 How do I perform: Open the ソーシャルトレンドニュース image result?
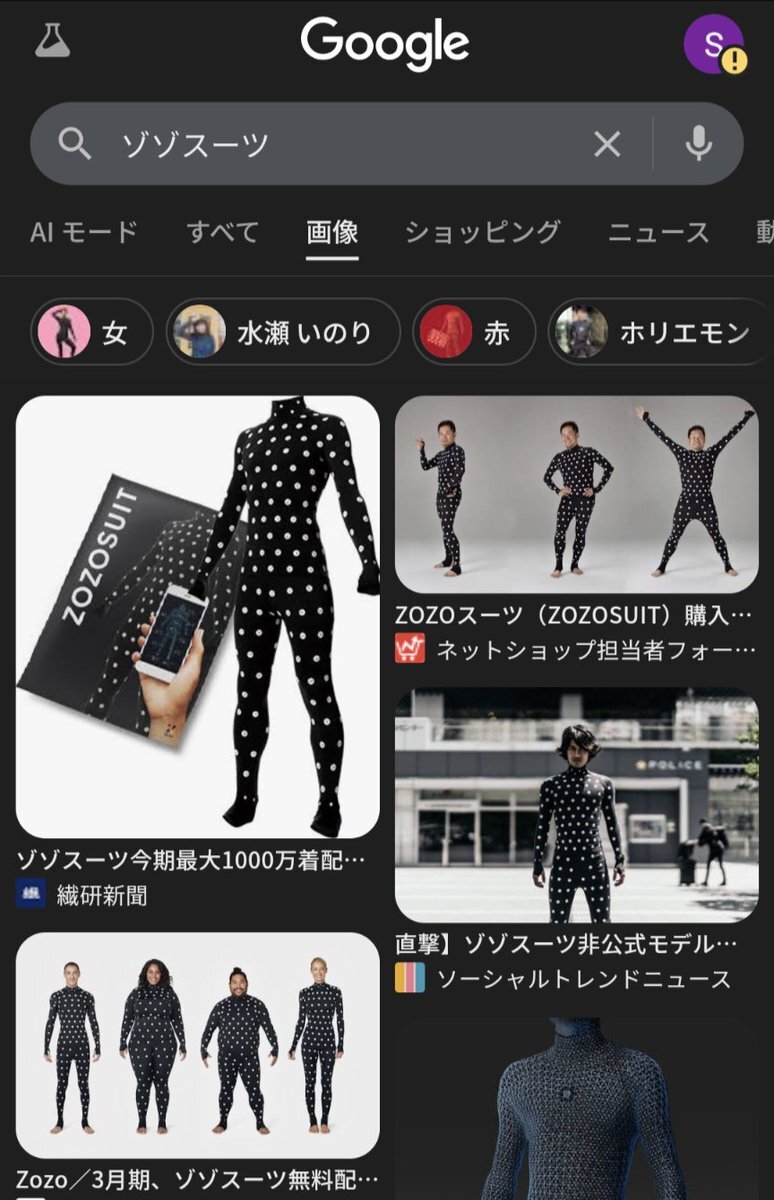pos(576,805)
